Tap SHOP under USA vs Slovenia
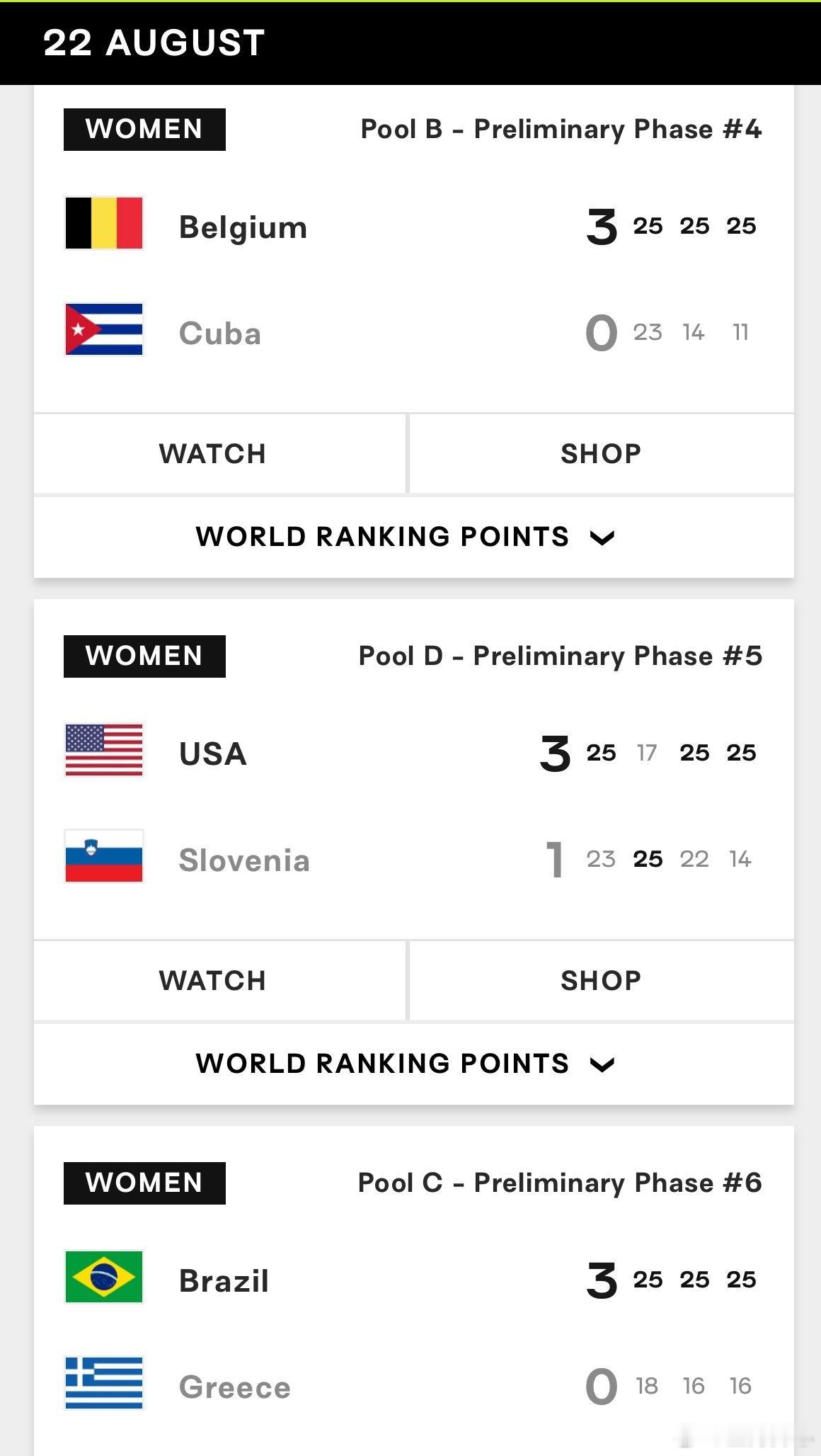Screen dimensions: 821x1456 [602, 980]
